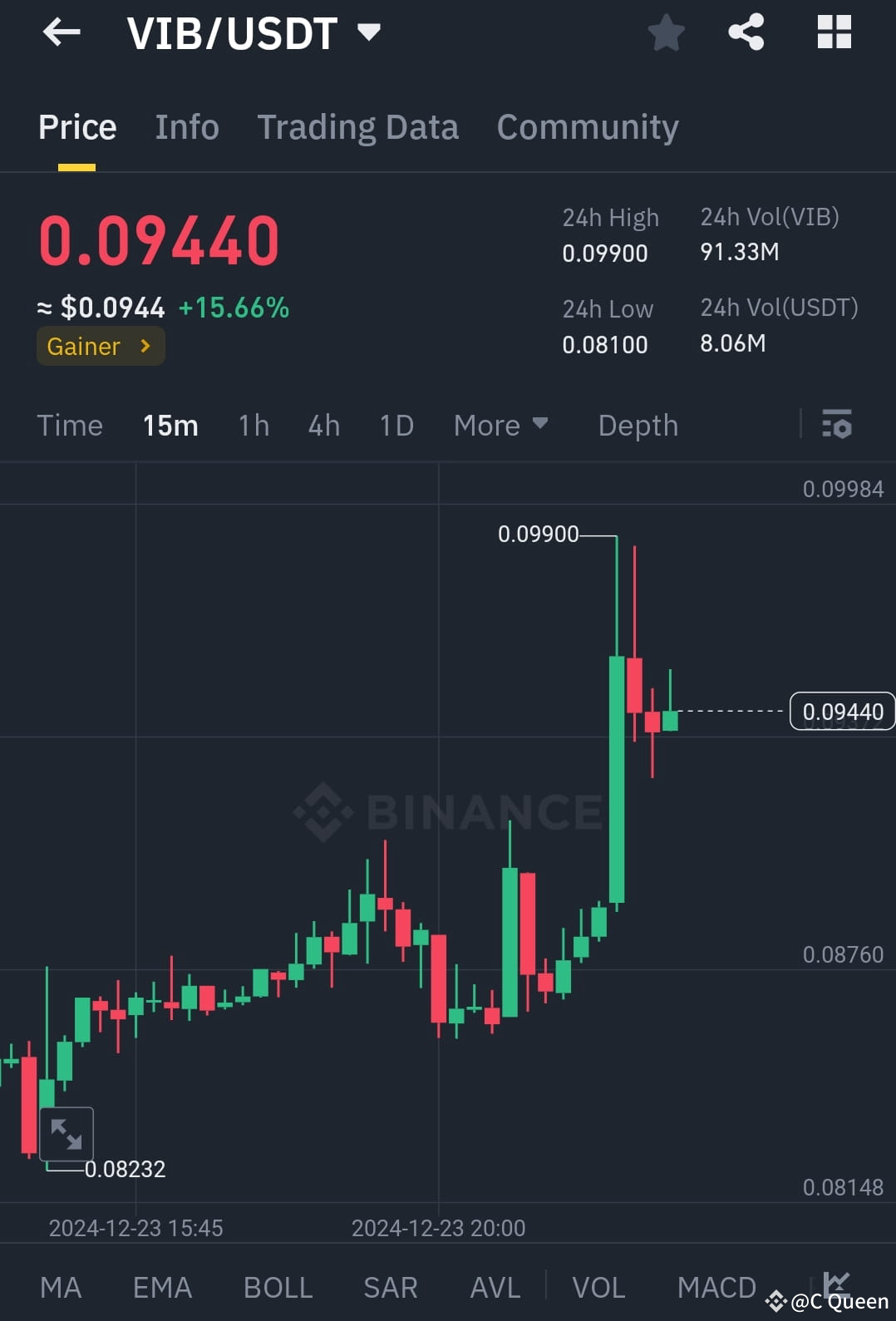Open the grid layout icon top right

(x=834, y=32)
